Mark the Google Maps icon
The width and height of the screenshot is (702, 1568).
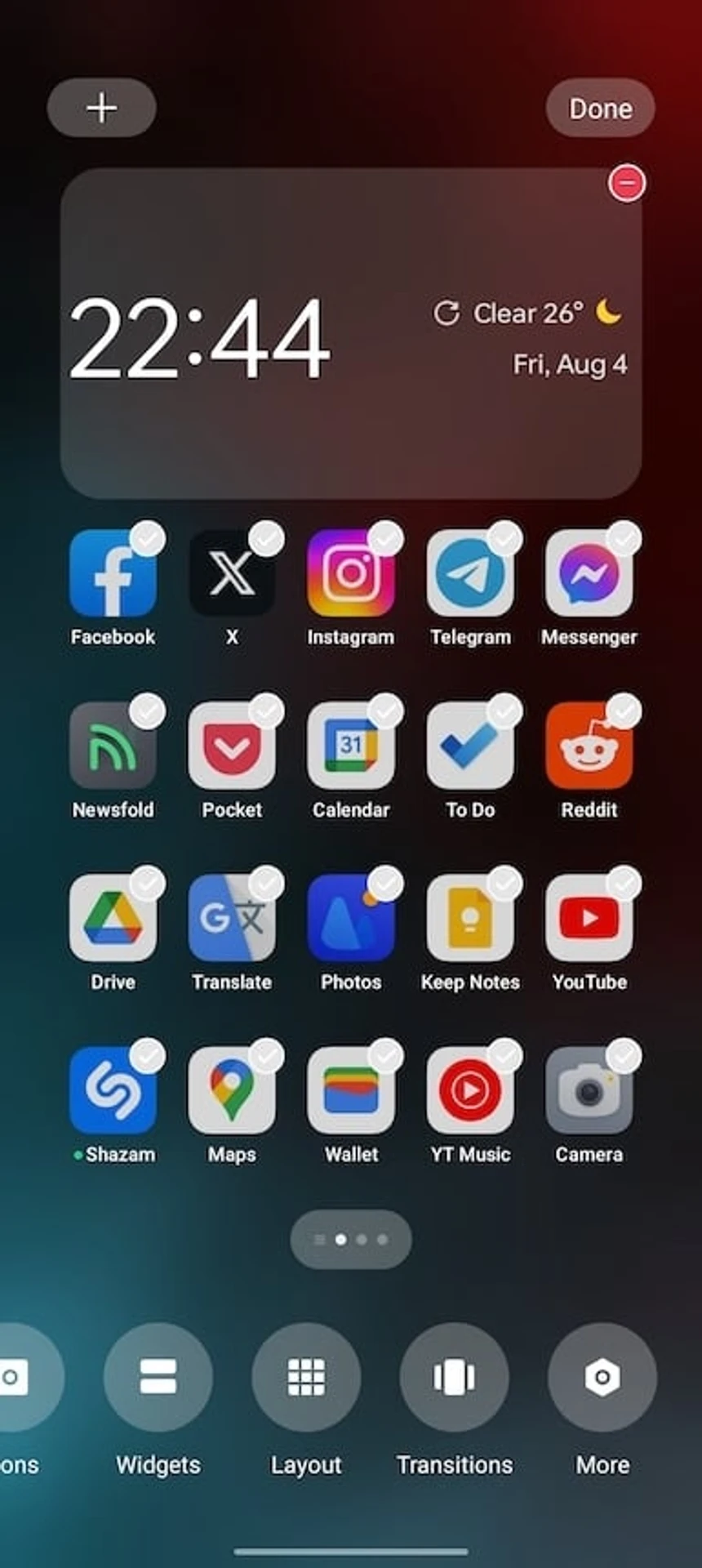[x=232, y=1092]
